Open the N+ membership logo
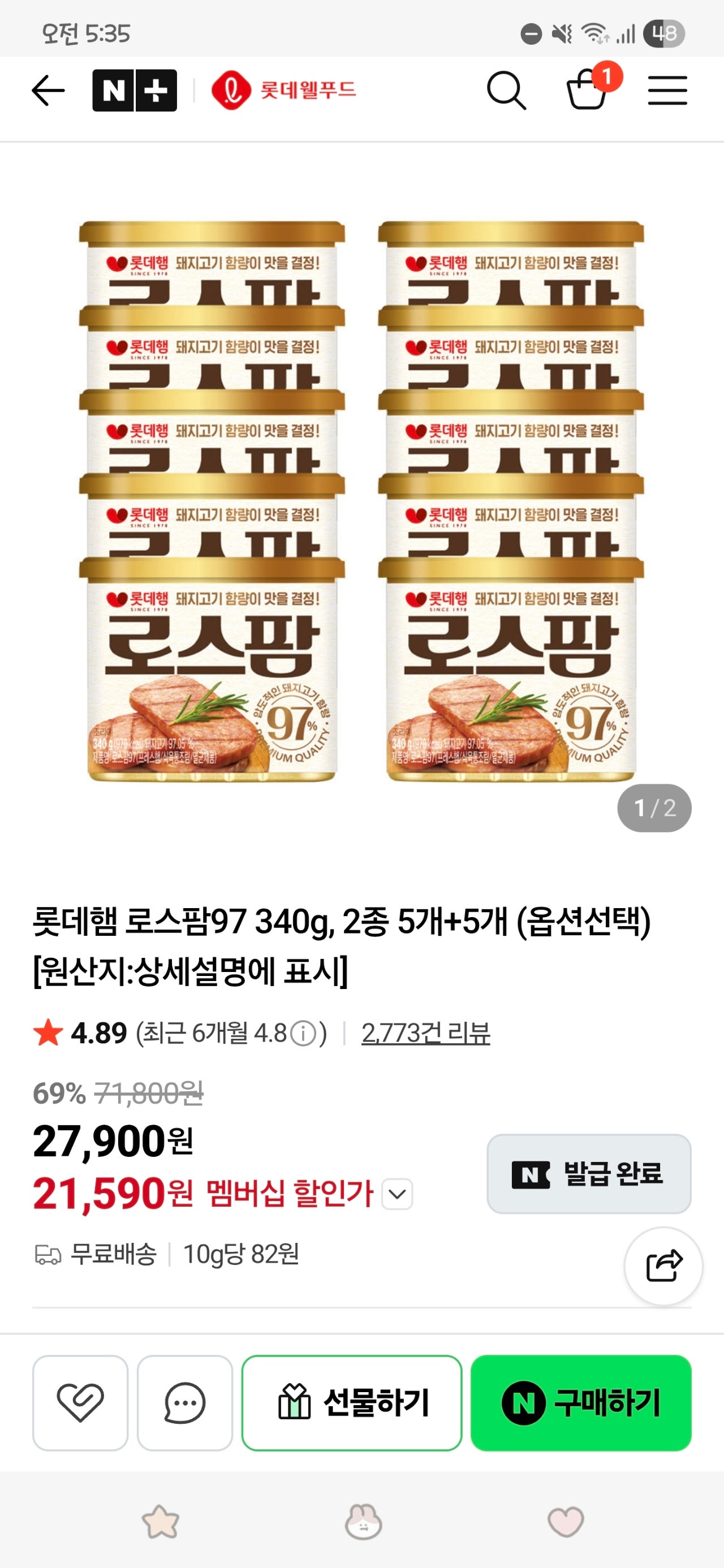The height and width of the screenshot is (1568, 724). [132, 90]
